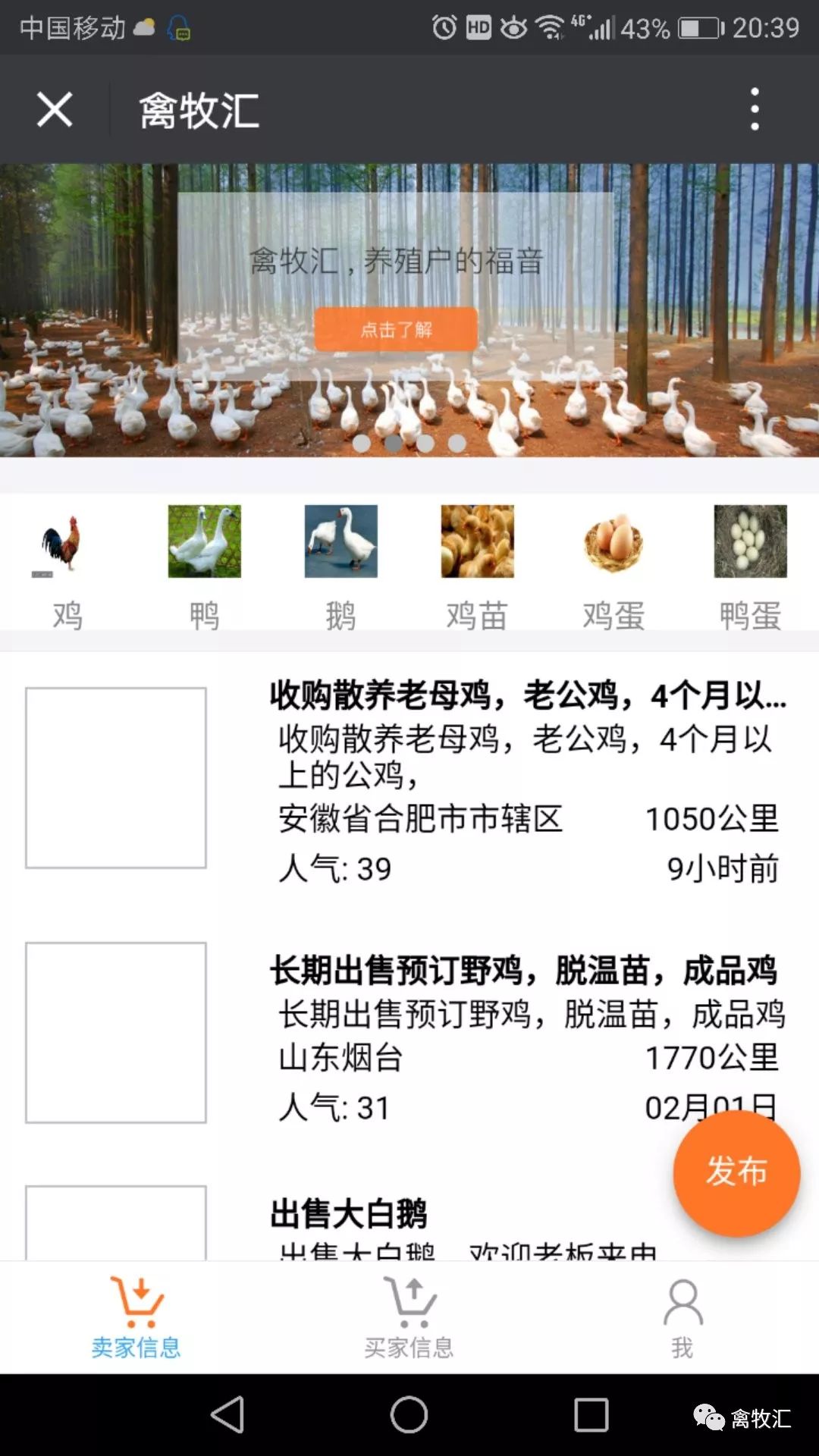Click the buyer cart icon in bottom bar
The width and height of the screenshot is (819, 1456).
409,1298
